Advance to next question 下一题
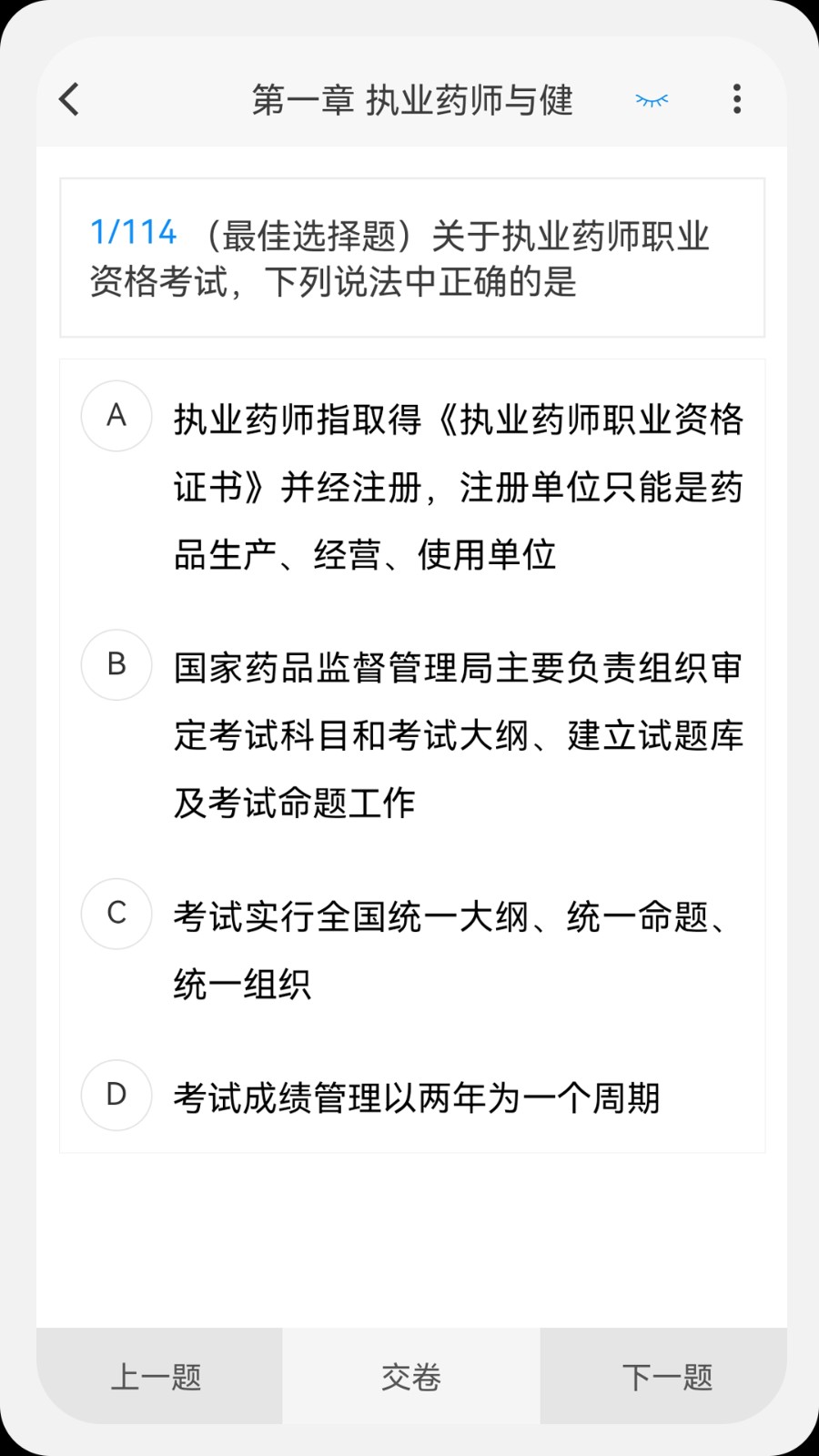Image resolution: width=819 pixels, height=1456 pixels. pos(664,1376)
